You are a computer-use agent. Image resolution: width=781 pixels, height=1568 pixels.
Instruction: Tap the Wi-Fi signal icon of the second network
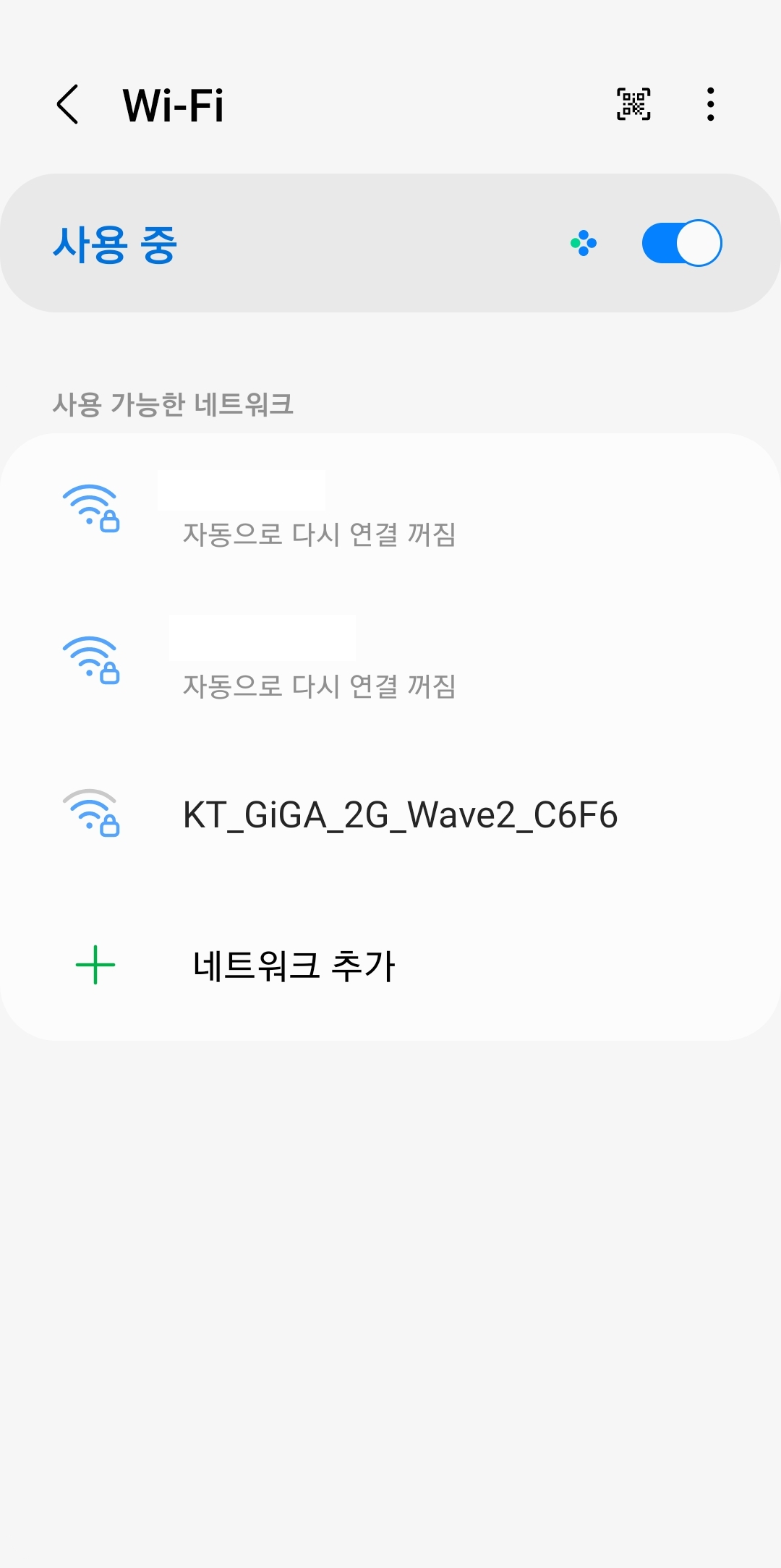tap(92, 662)
